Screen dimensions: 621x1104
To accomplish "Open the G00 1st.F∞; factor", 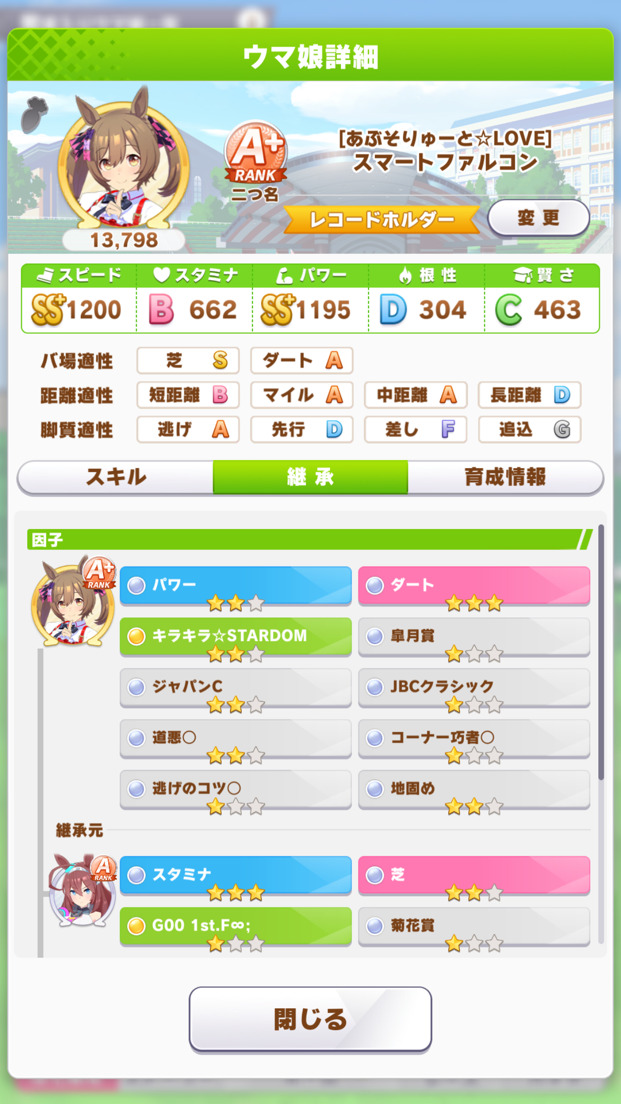I will pos(235,926).
